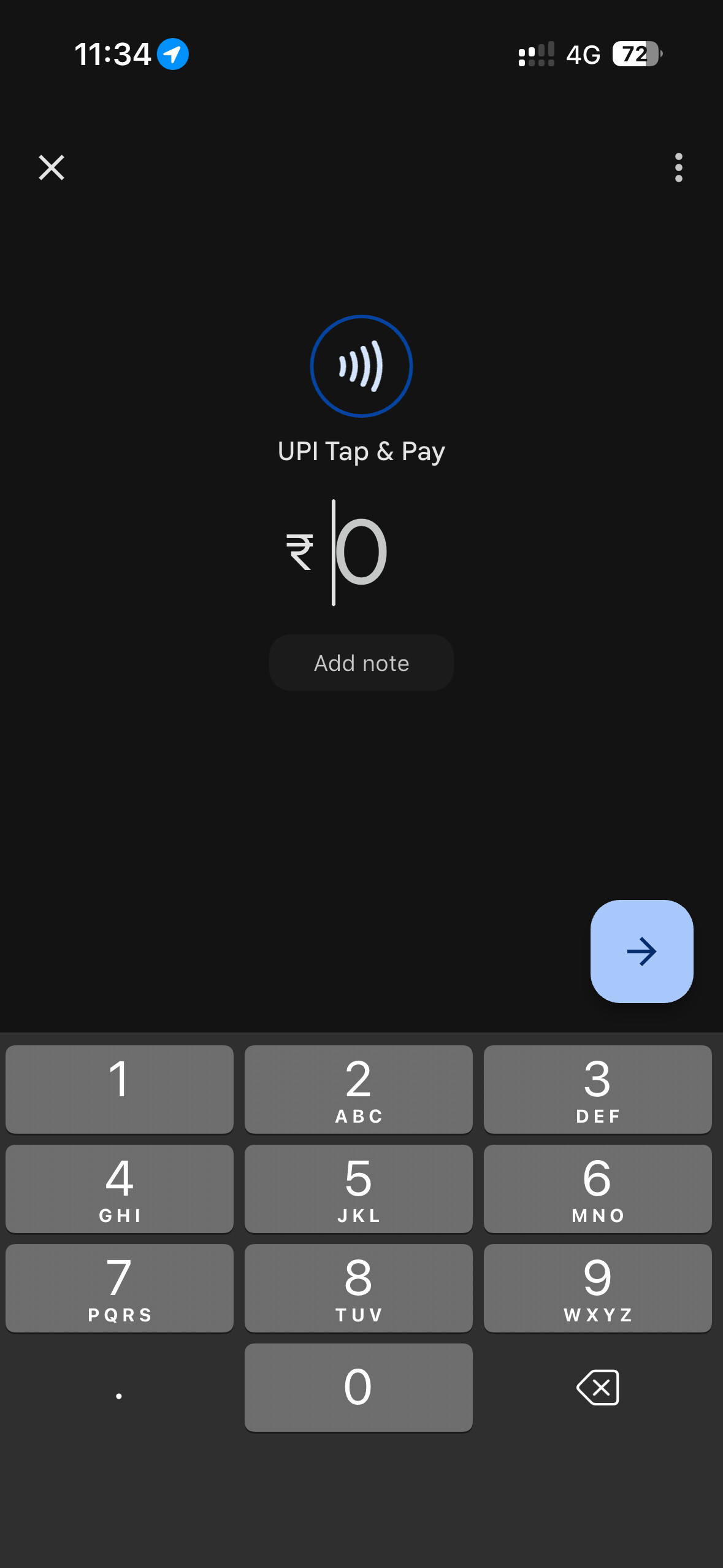Enter digit 2 on the keypad
723x1568 pixels.
(x=359, y=1090)
